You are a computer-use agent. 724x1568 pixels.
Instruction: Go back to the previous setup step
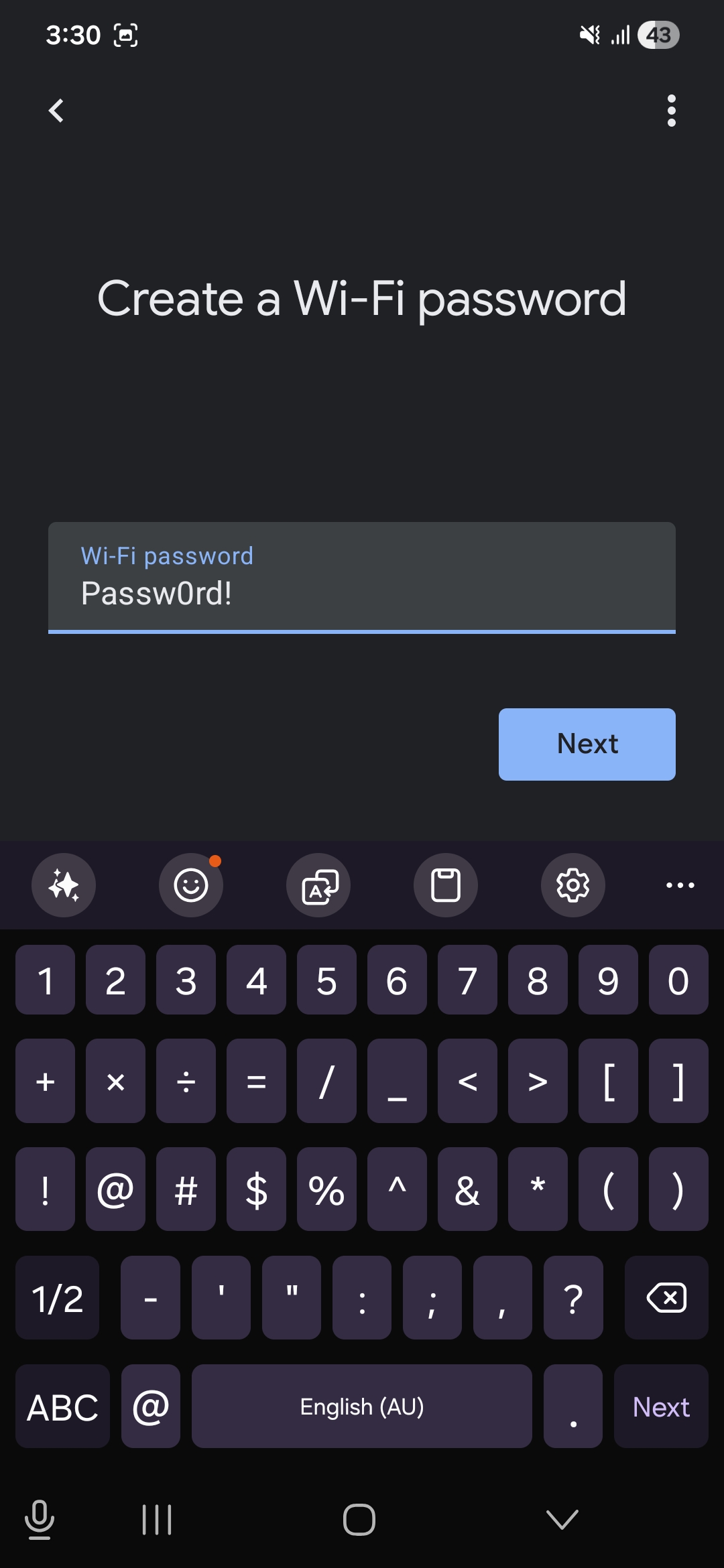pyautogui.click(x=57, y=111)
